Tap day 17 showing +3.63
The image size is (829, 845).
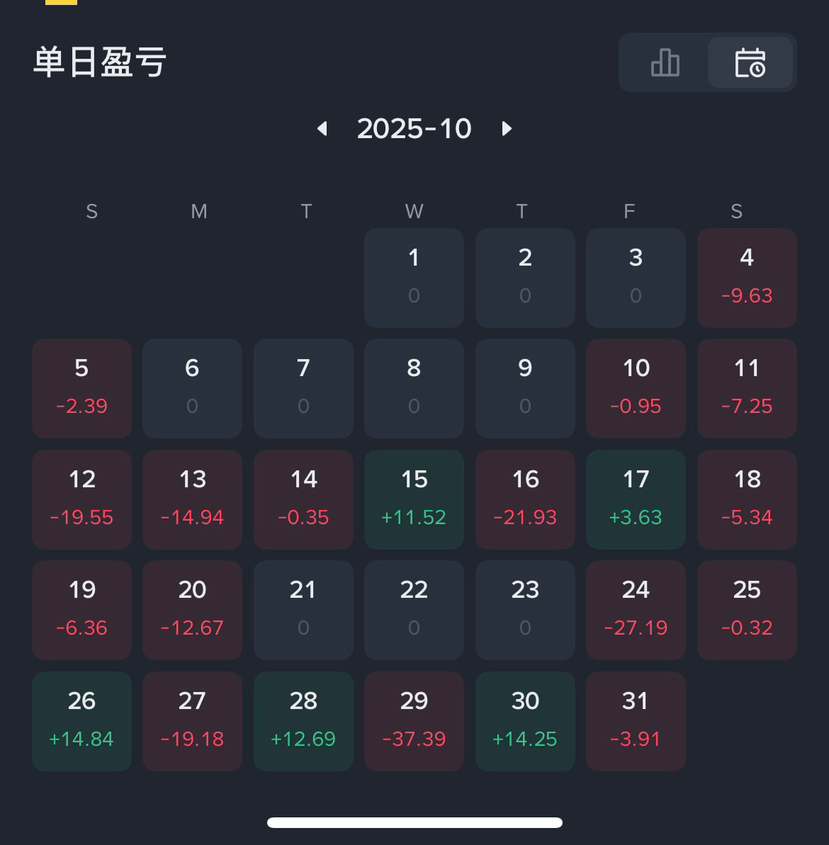pos(636,499)
